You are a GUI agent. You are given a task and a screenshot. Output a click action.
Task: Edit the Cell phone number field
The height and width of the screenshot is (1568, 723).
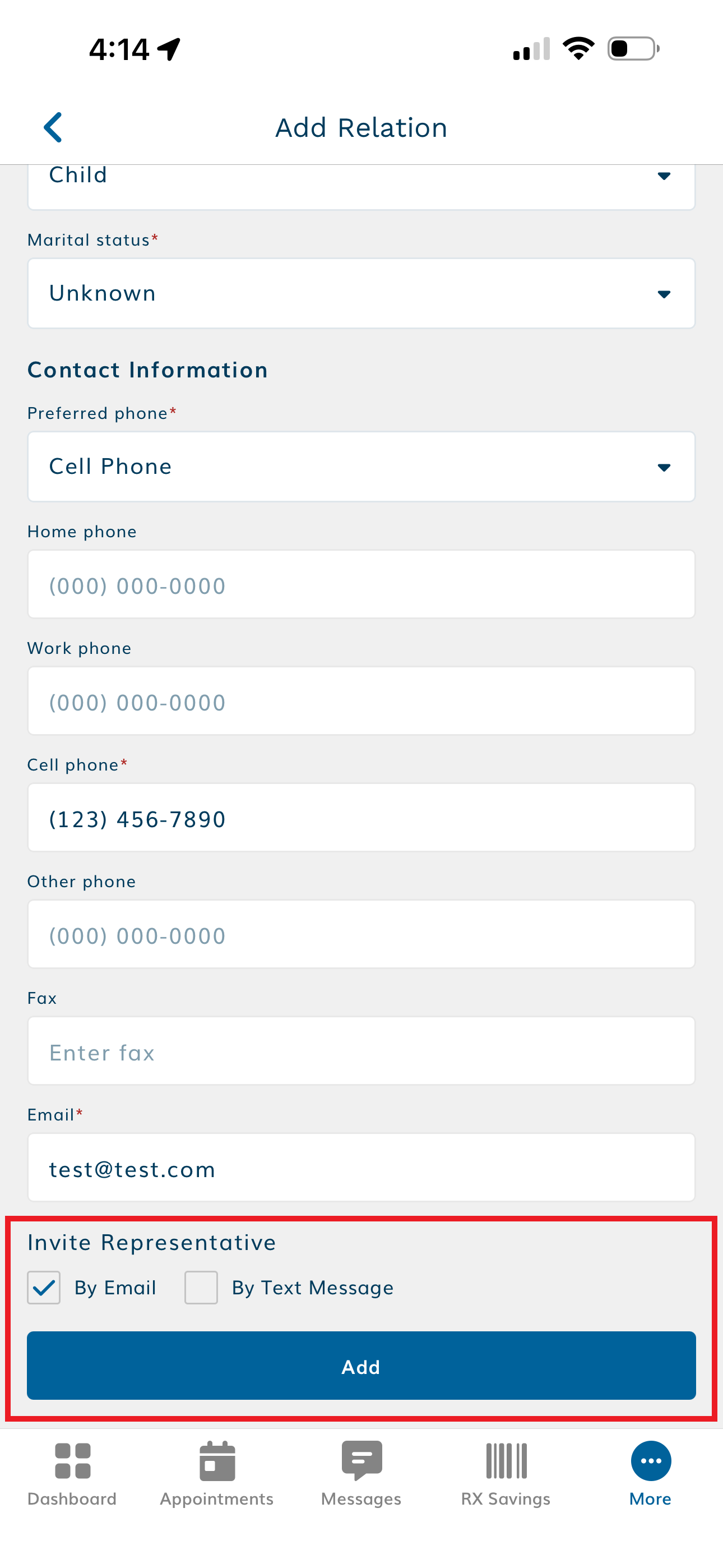361,818
